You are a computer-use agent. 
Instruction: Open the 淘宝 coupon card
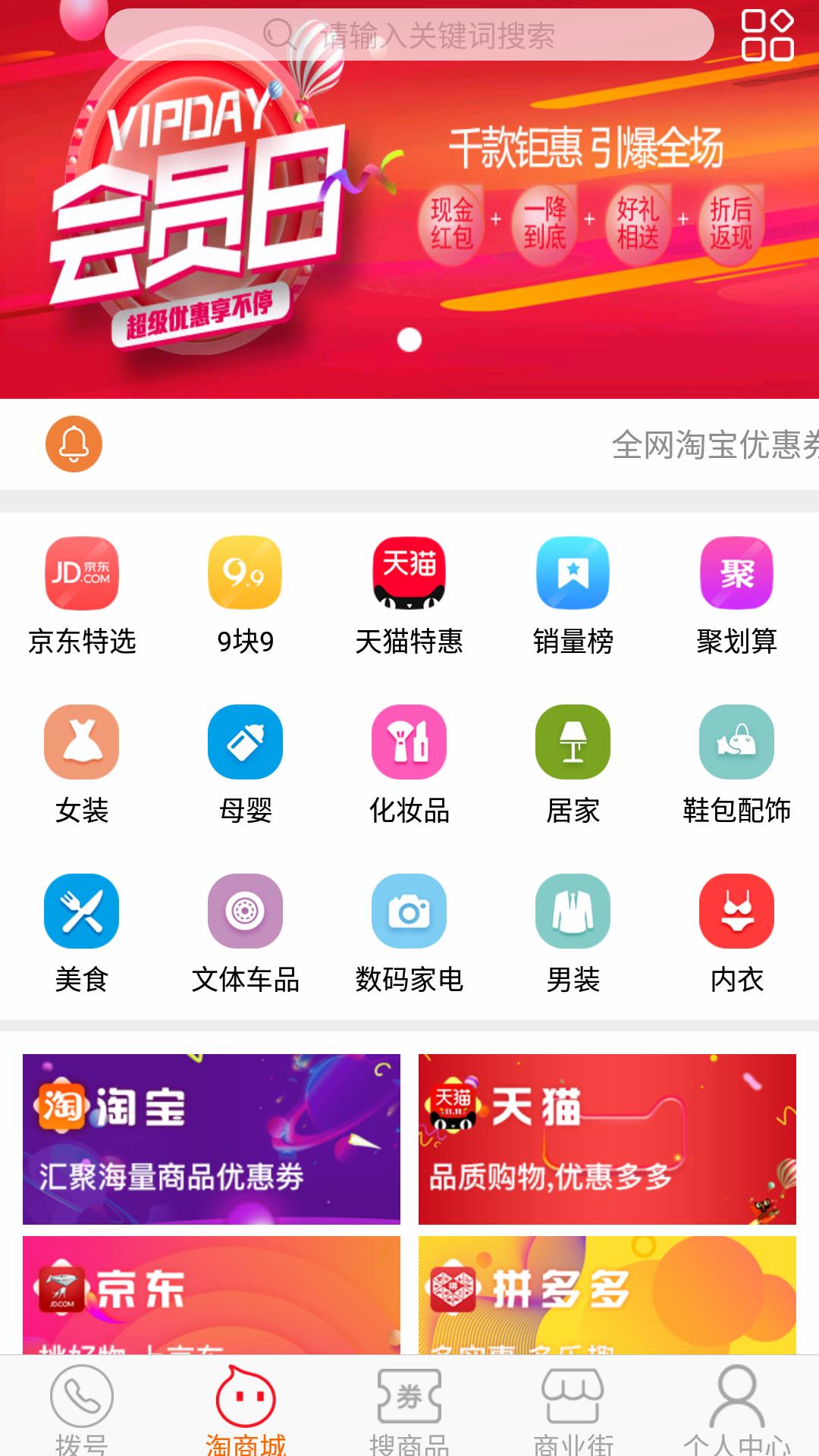pos(212,1138)
